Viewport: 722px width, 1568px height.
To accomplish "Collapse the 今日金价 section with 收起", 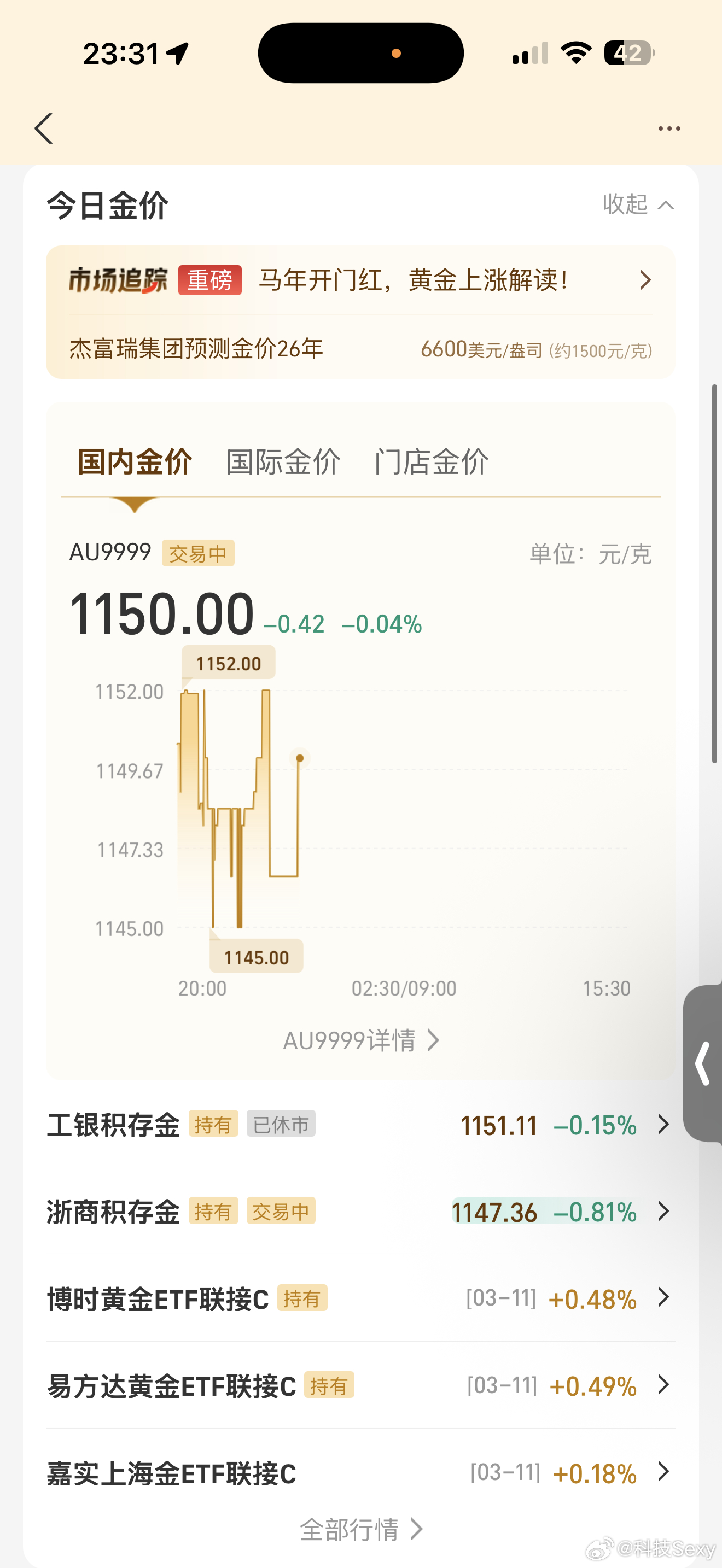I will click(637, 204).
